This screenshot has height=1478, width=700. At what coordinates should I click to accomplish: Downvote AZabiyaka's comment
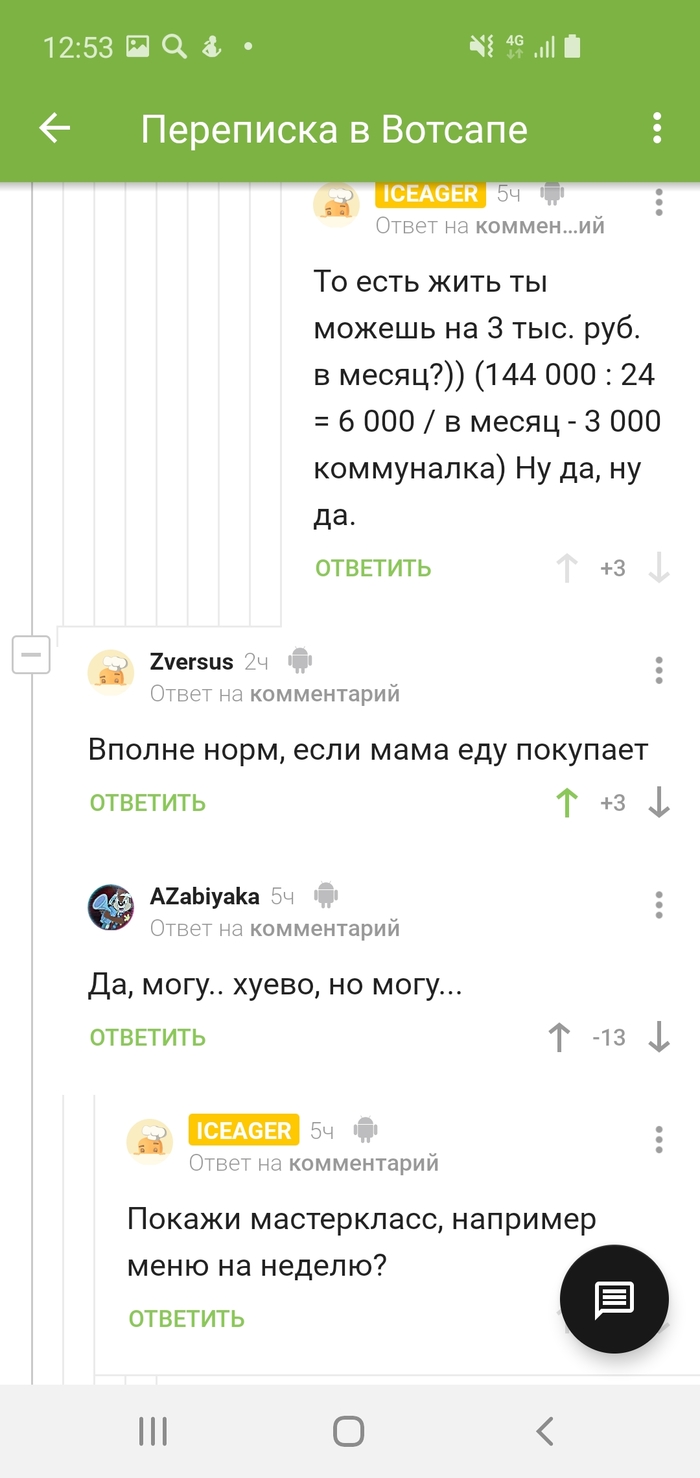coord(658,1037)
